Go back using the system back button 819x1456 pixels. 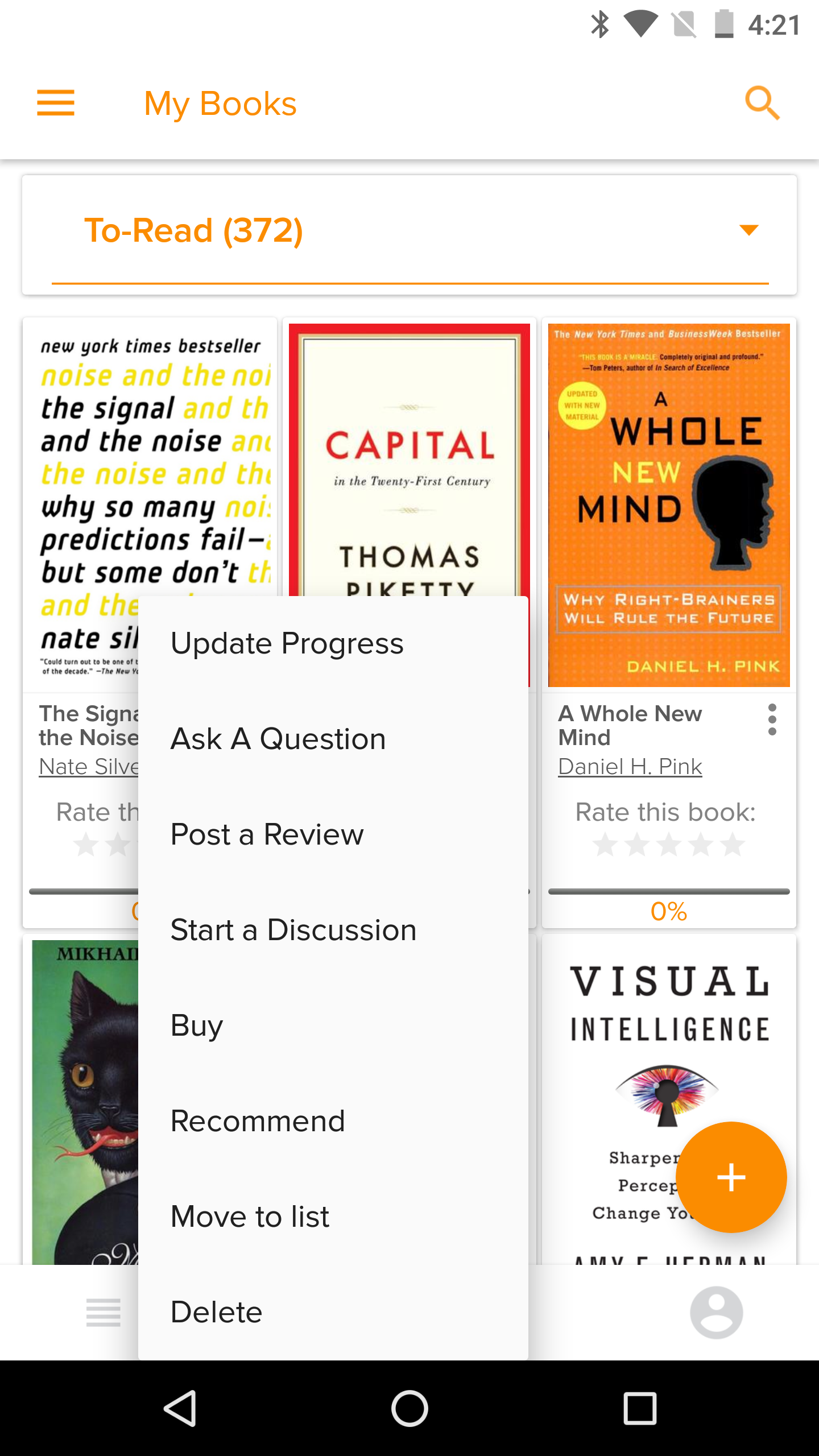180,1408
